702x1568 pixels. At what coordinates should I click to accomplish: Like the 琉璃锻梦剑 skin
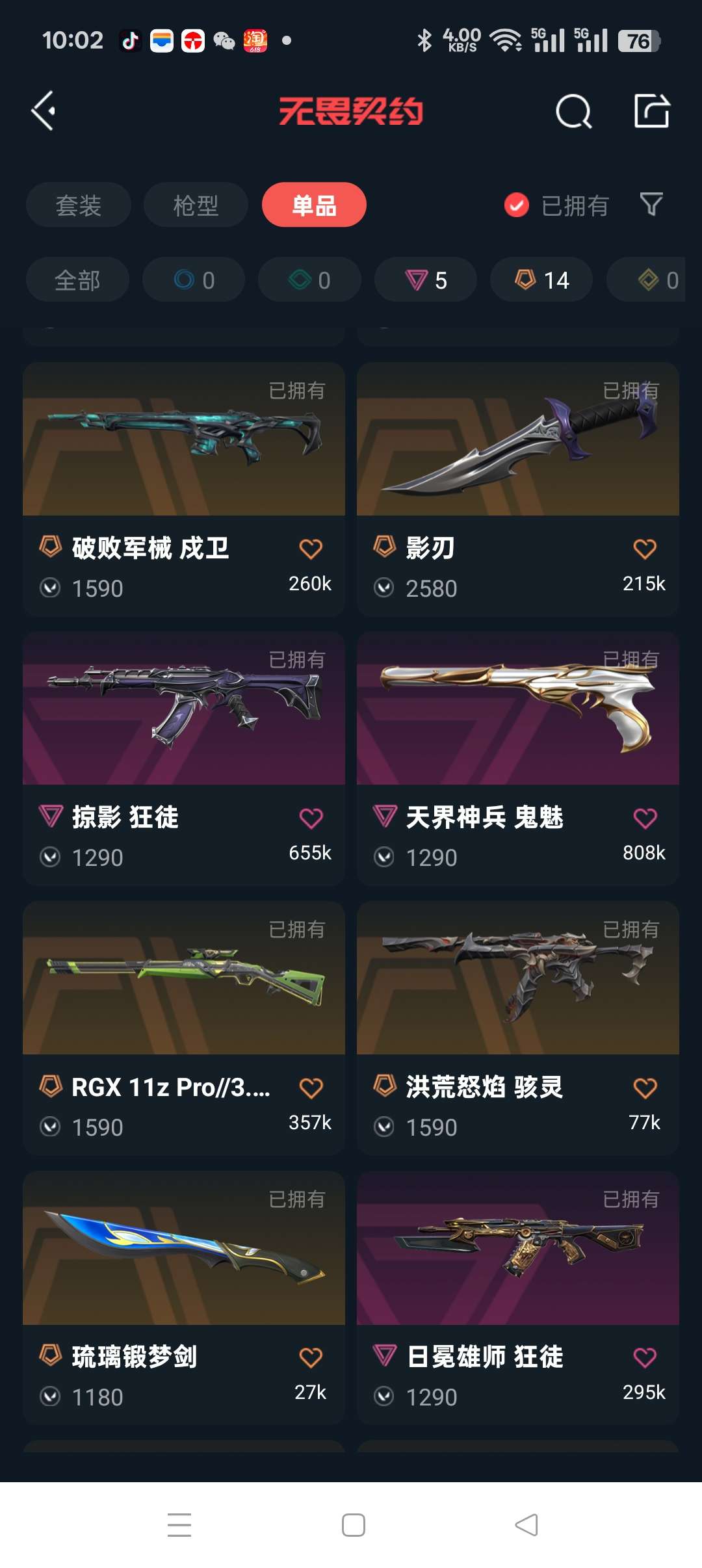pos(310,1357)
